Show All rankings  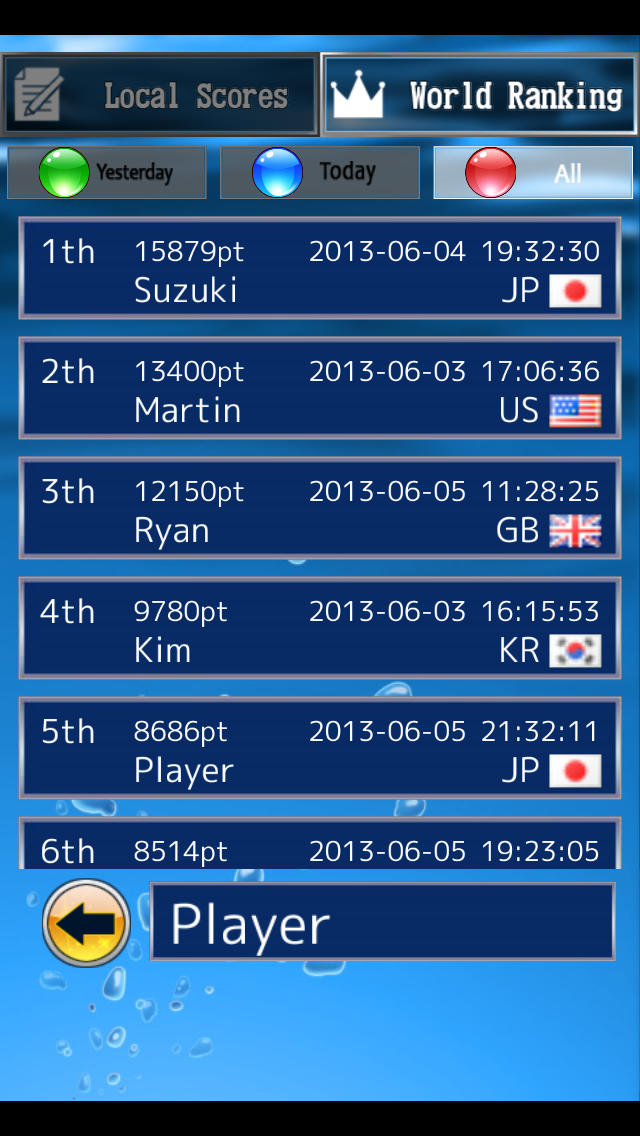coord(533,173)
